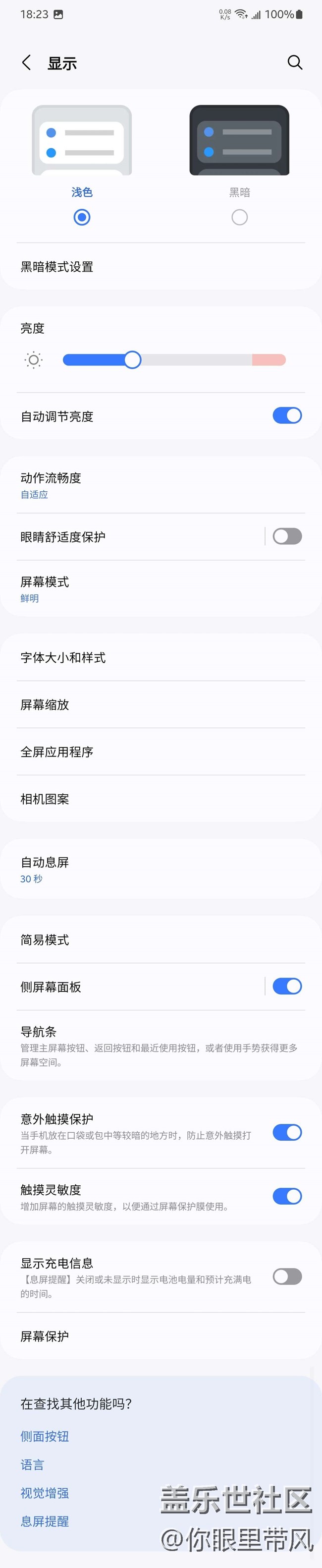Go back from the 显示 page
This screenshot has height=1568, width=322.
pos(26,62)
